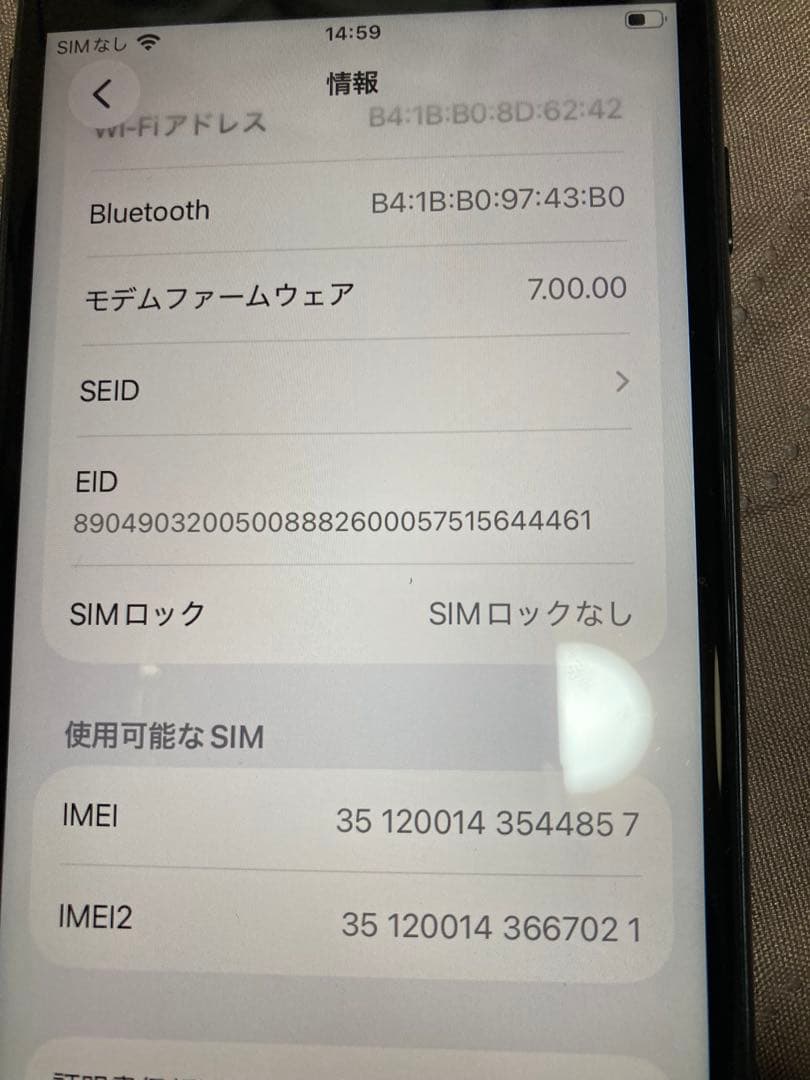Return to previous screen via back arrow

[x=102, y=92]
